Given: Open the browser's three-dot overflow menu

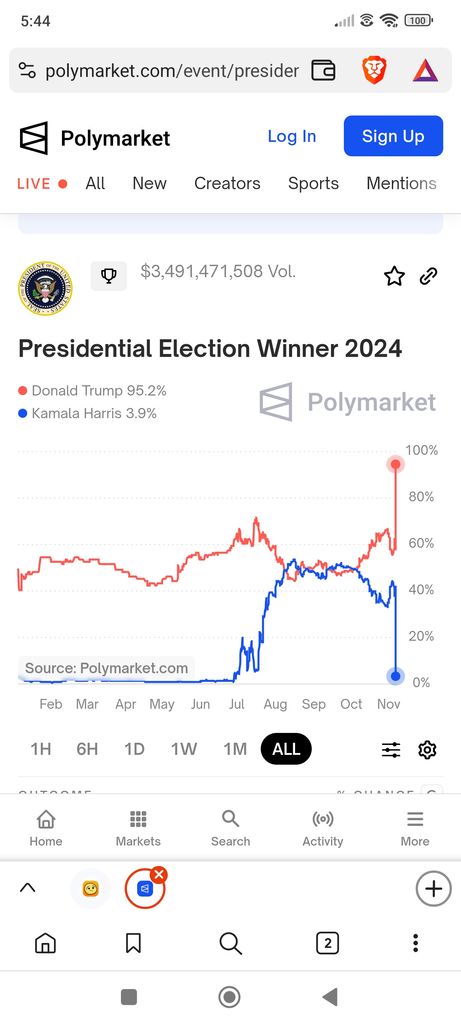Looking at the screenshot, I should (x=415, y=943).
